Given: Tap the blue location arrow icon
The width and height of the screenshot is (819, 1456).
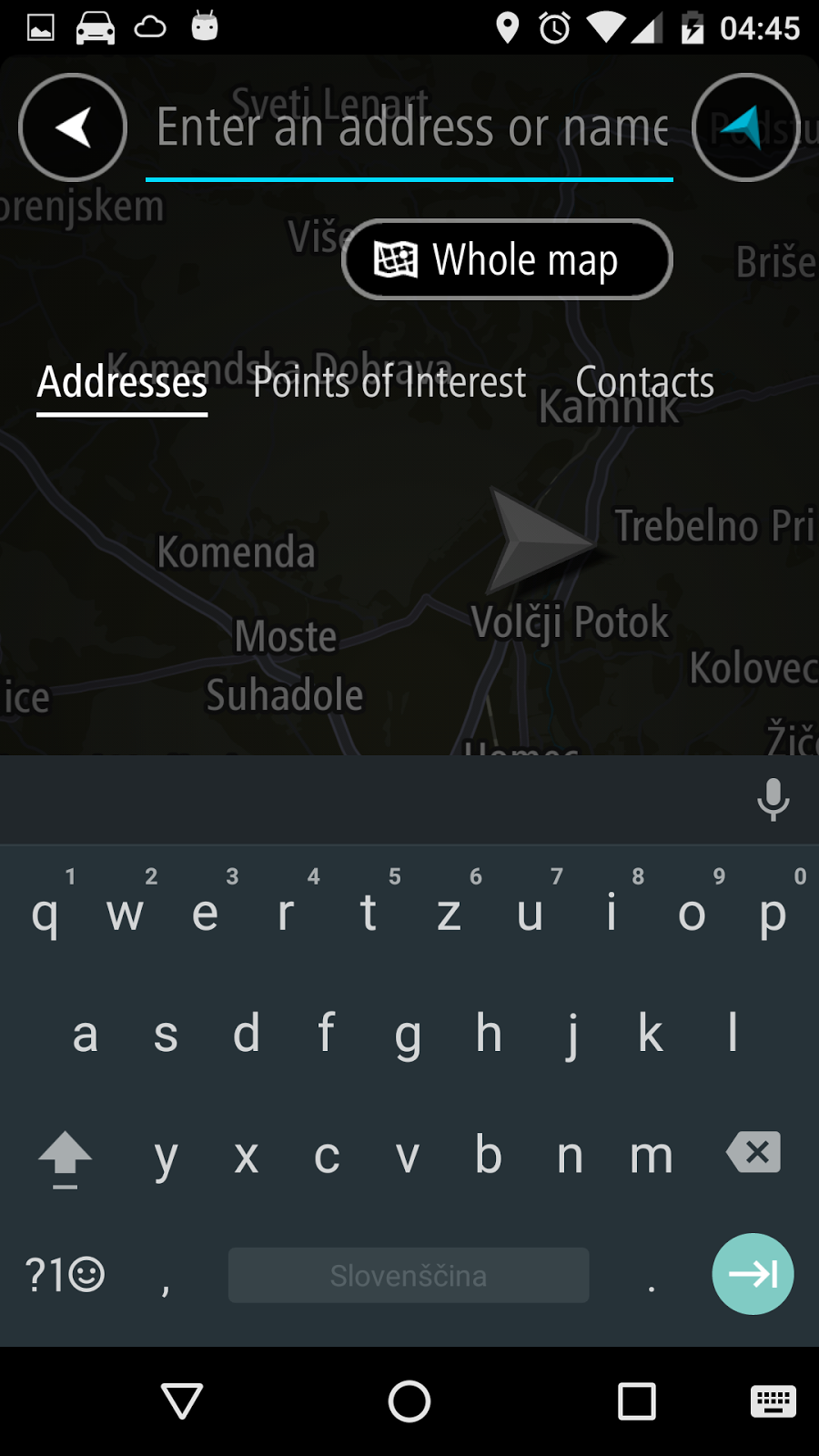Looking at the screenshot, I should tap(746, 127).
